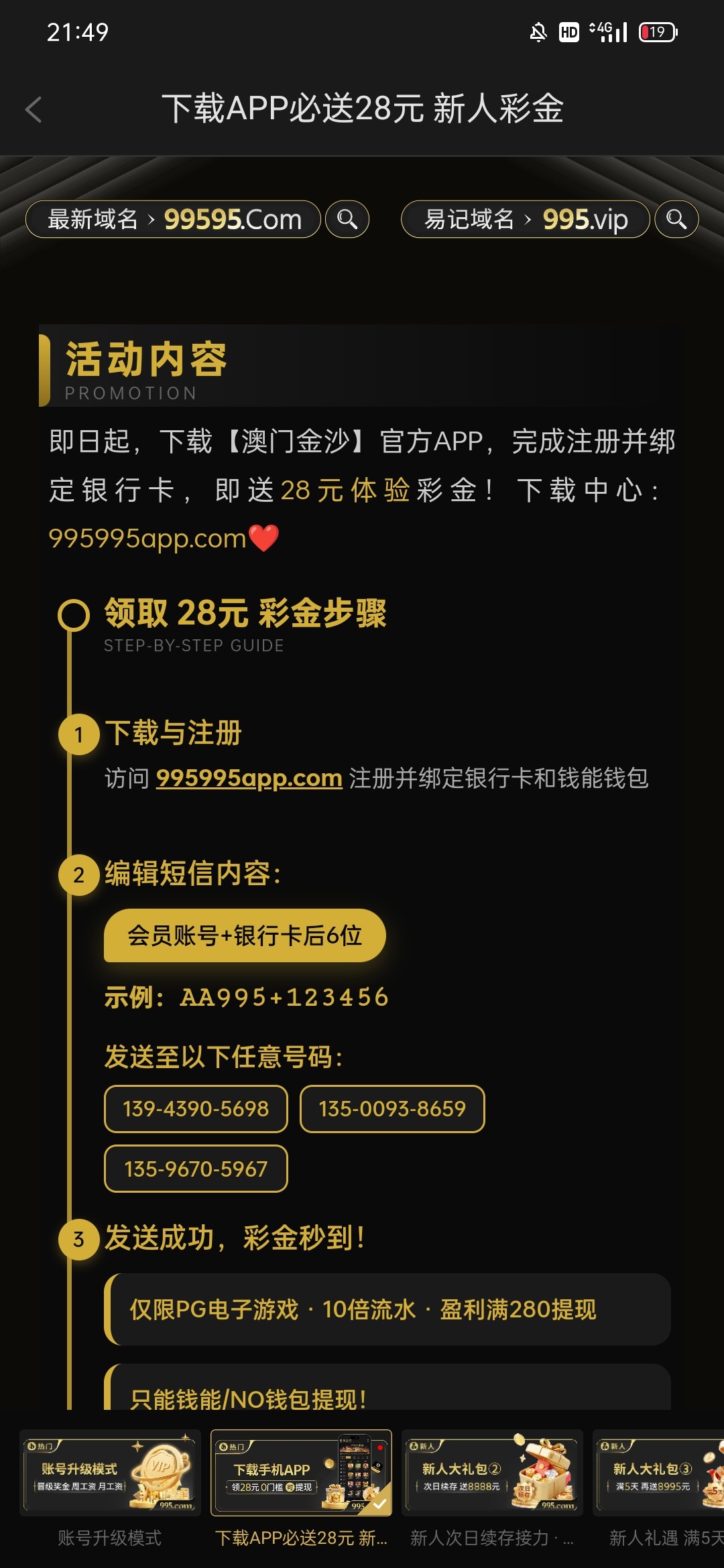The image size is (724, 1568).
Task: Follow the underlined 995995app.com link
Action: (x=249, y=778)
